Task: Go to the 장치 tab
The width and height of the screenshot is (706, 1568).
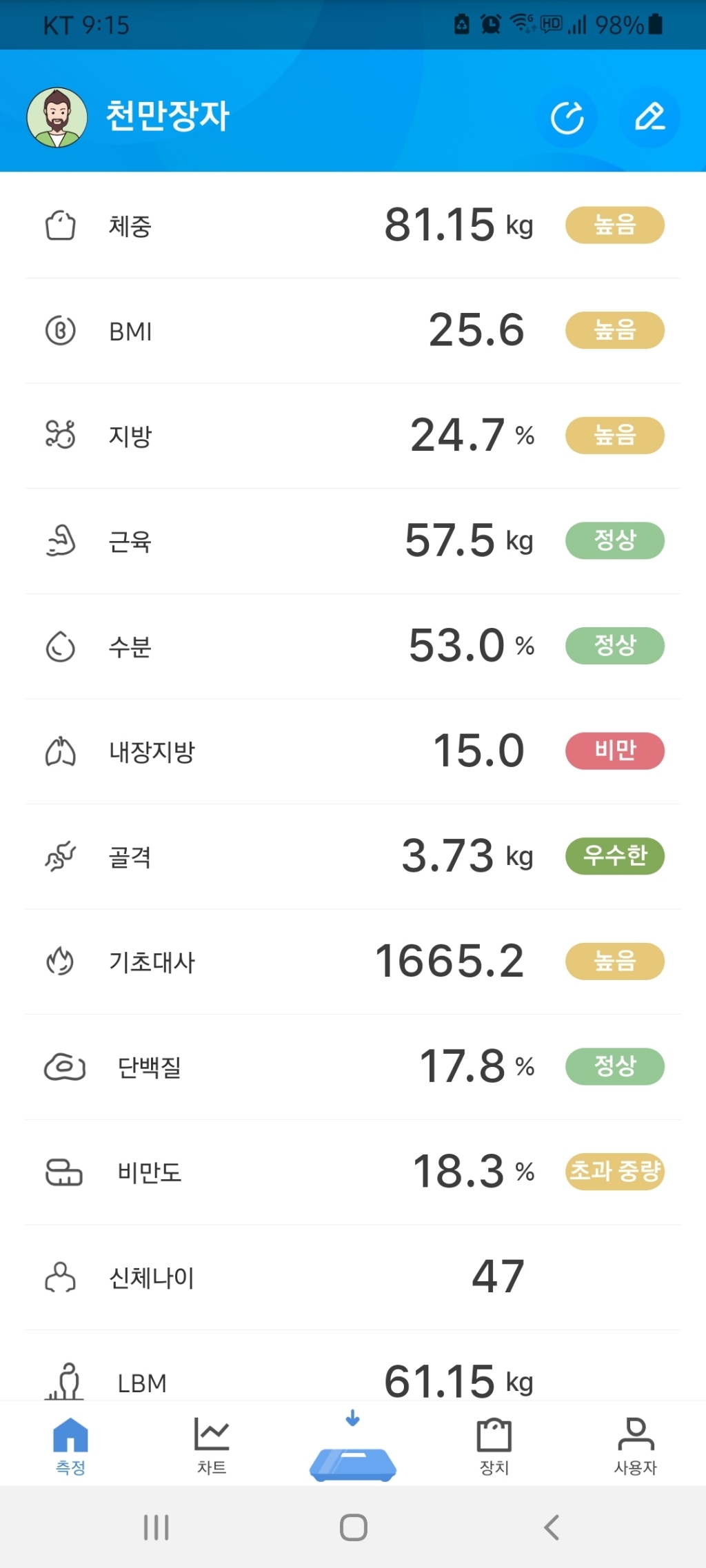Action: point(494,1445)
